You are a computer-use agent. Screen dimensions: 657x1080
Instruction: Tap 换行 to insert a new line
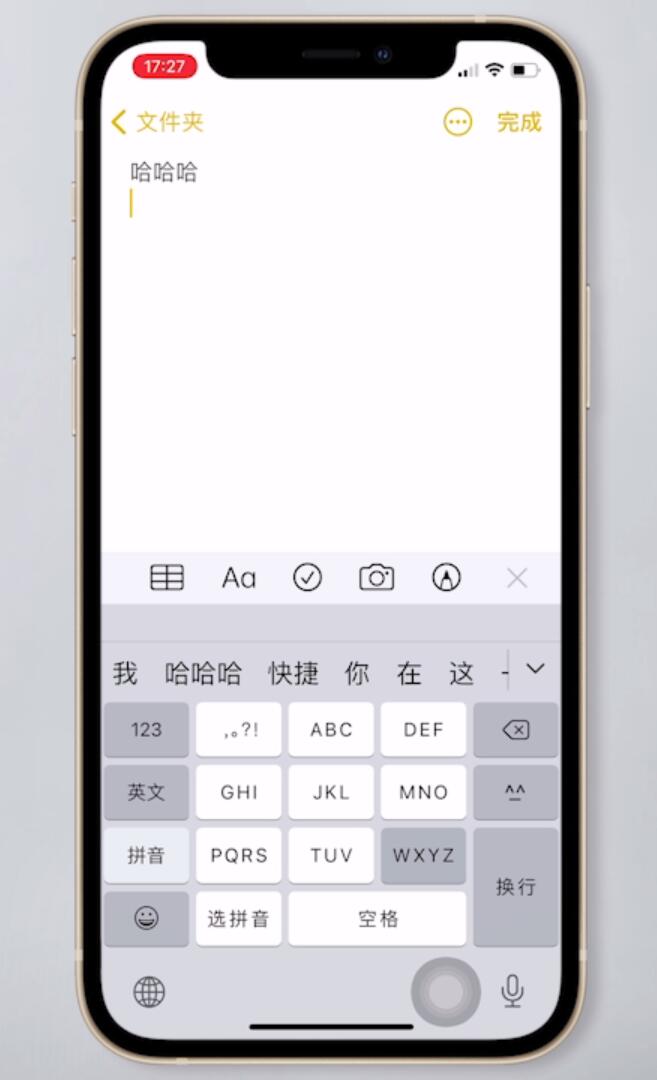coord(515,886)
